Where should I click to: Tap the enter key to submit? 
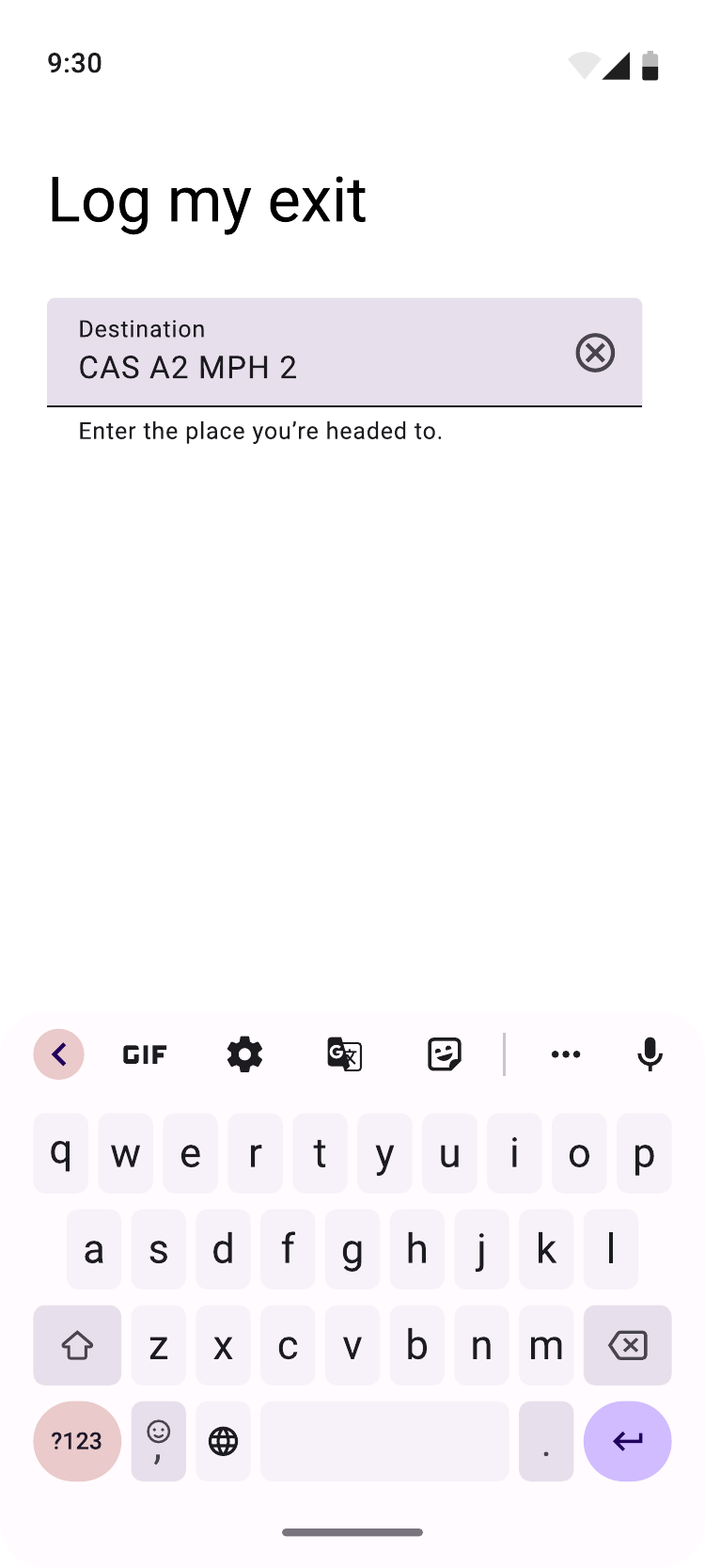click(627, 1441)
